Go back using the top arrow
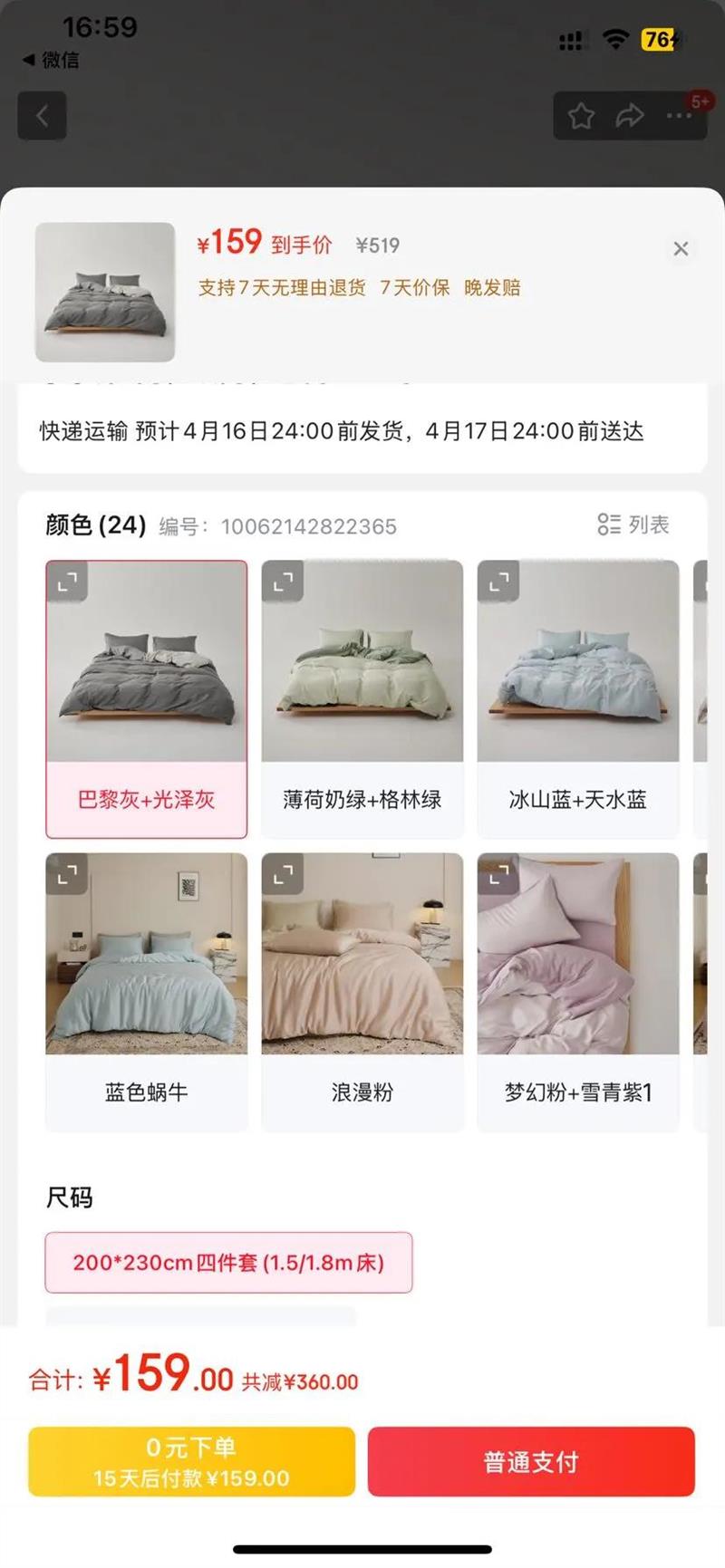The height and width of the screenshot is (1568, 725). [x=42, y=117]
